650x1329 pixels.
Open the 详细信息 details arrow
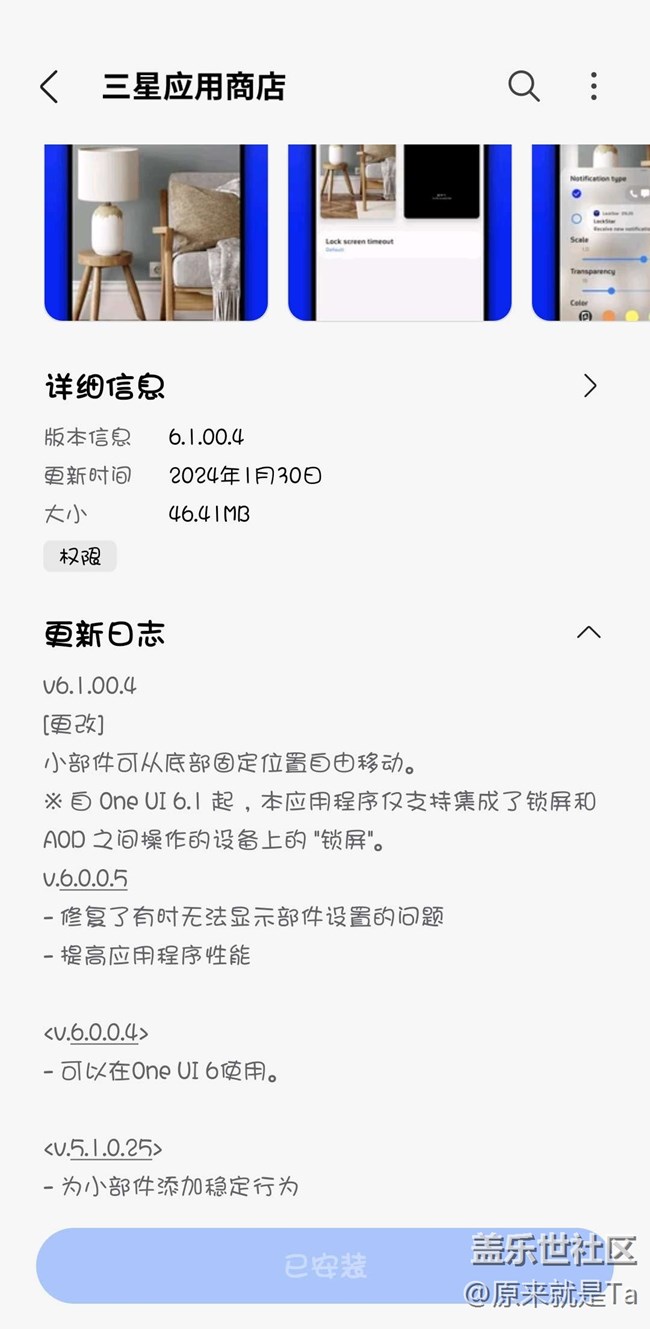point(590,386)
